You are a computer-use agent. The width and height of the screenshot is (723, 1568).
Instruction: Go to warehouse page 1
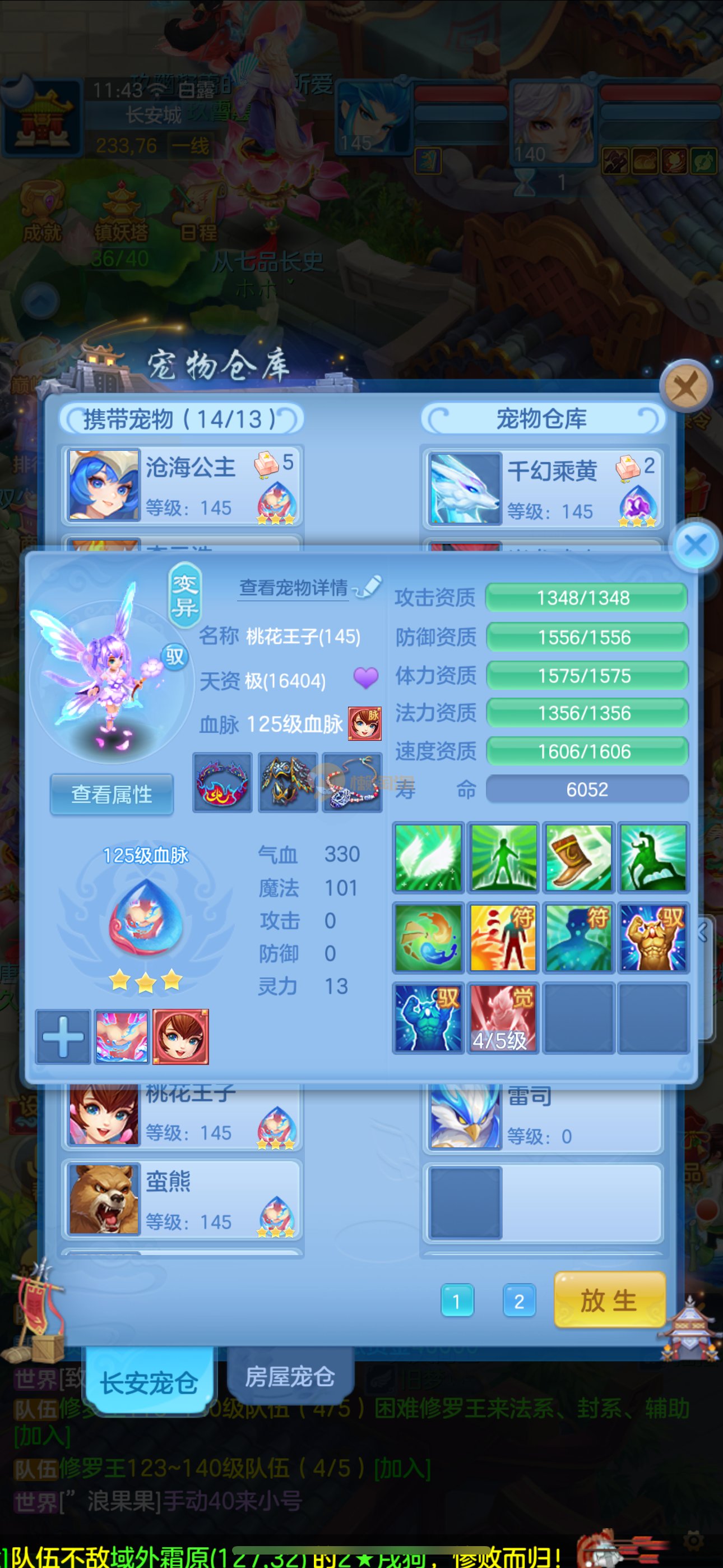pos(456,1301)
